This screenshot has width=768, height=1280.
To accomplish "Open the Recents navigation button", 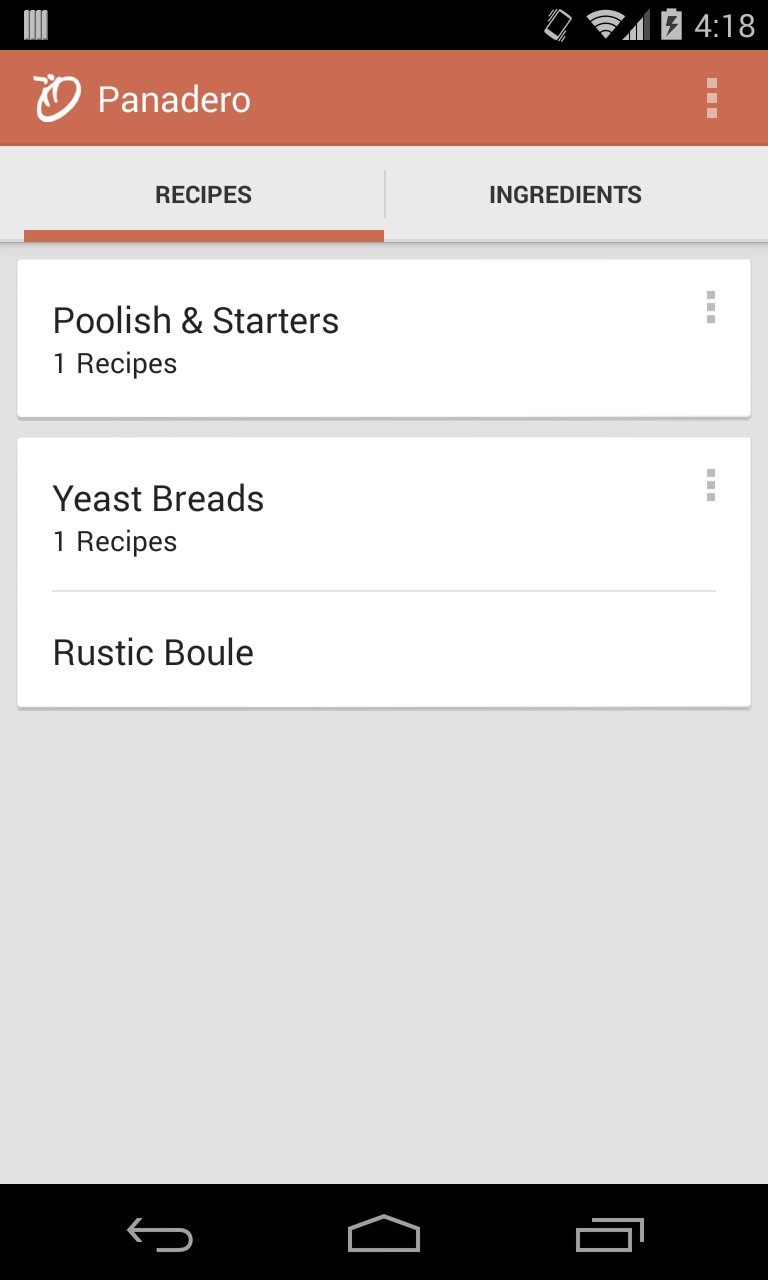I will pos(609,1236).
